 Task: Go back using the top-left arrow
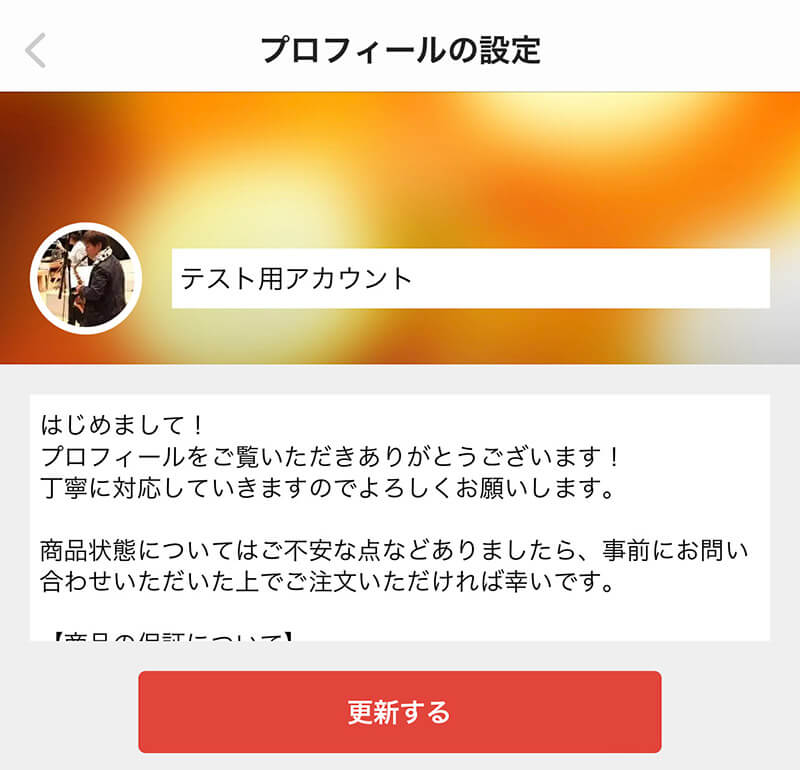click(36, 49)
